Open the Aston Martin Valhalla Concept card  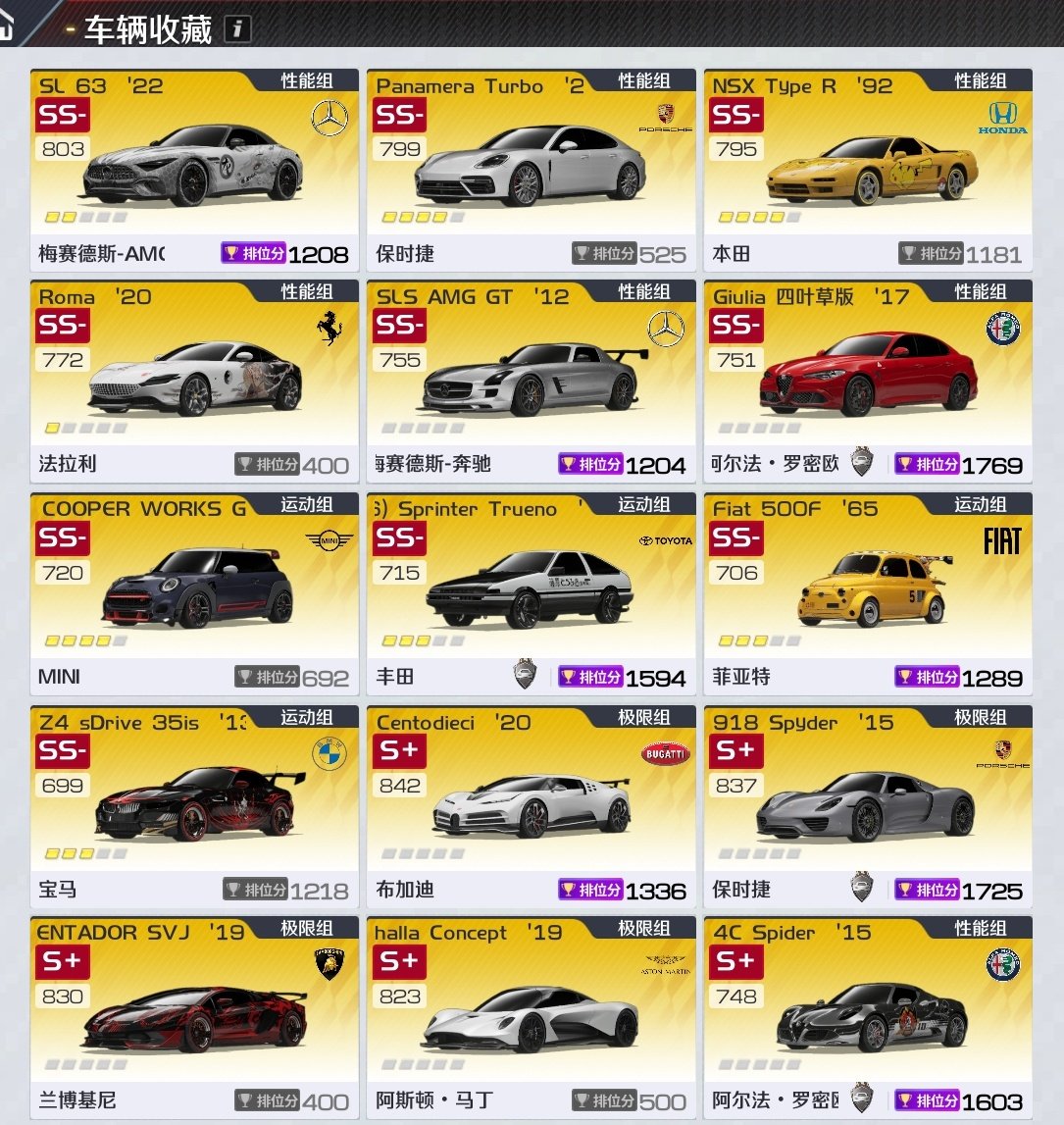(531, 1017)
